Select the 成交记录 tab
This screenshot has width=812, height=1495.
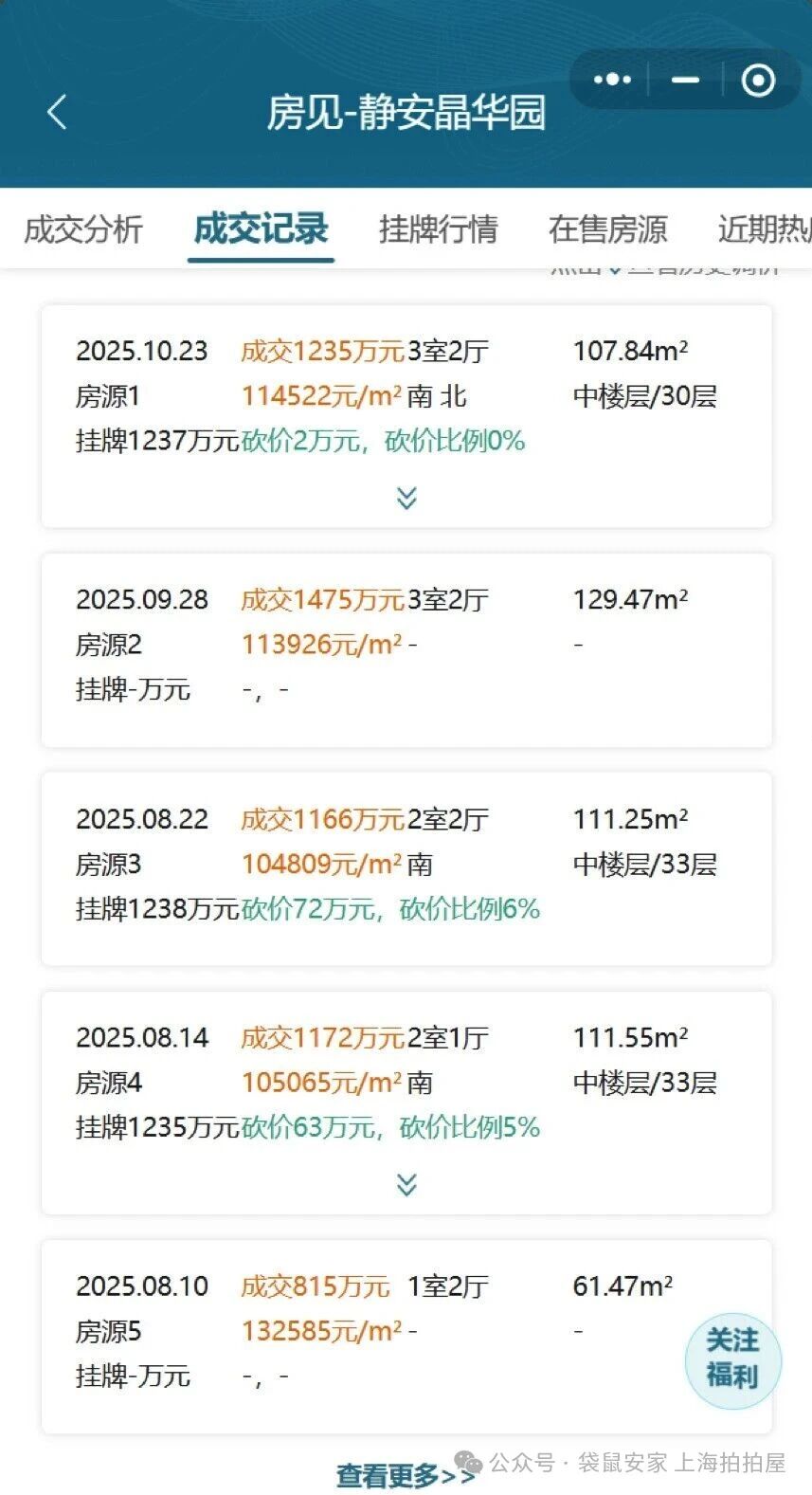[x=261, y=228]
